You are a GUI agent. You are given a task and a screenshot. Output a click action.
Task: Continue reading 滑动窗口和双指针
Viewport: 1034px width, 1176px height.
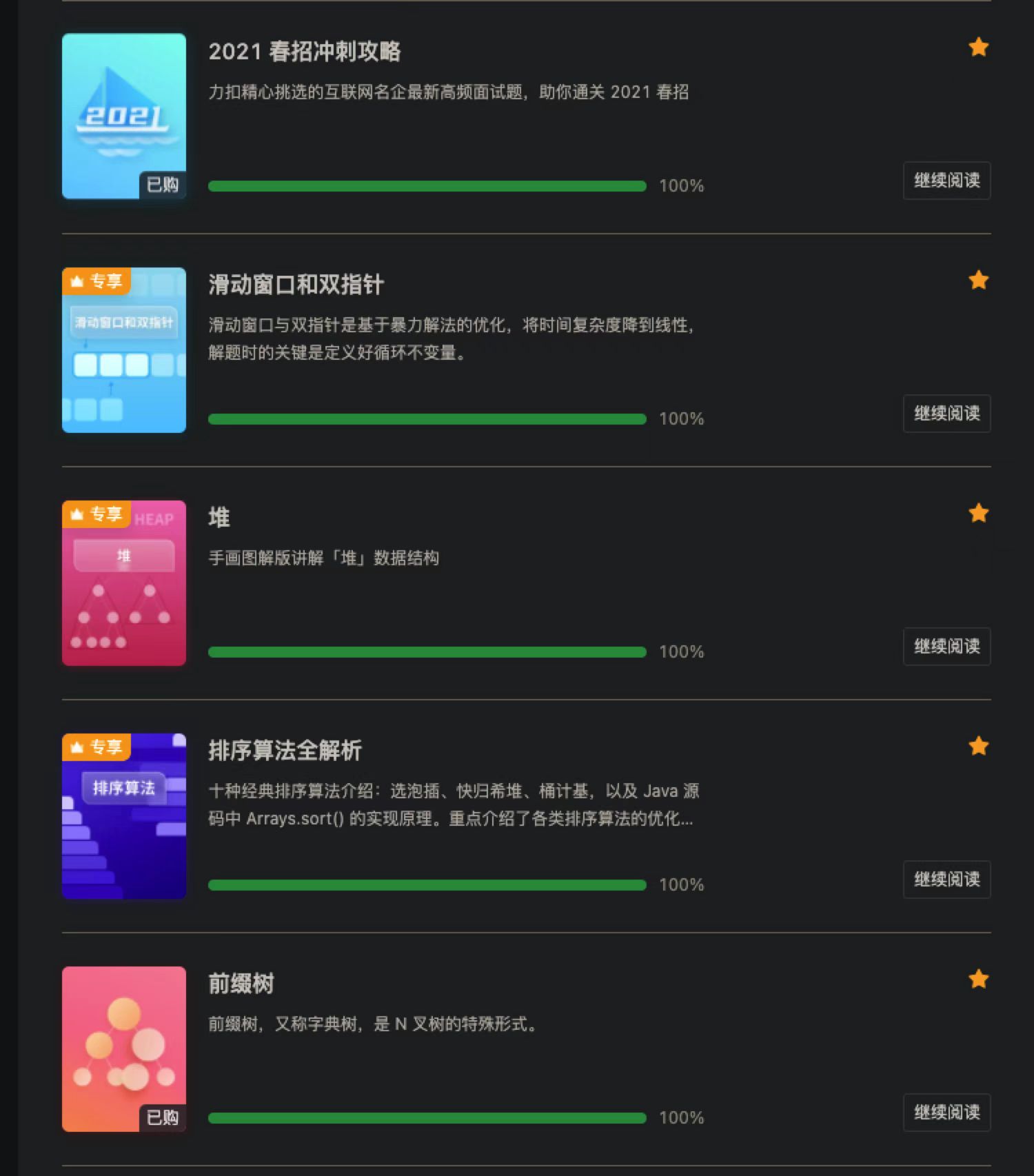[946, 414]
